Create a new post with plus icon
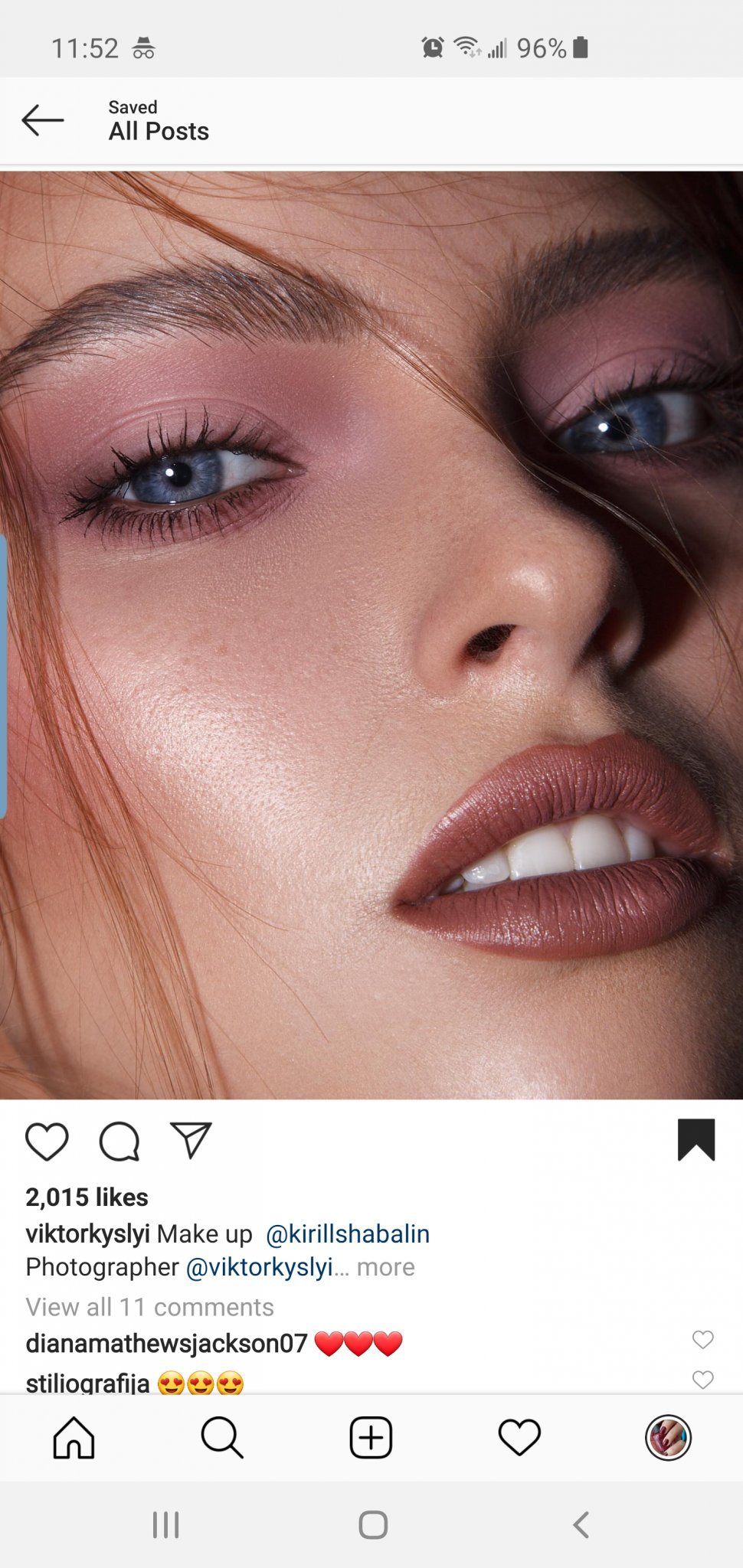The width and height of the screenshot is (743, 1568). click(x=371, y=1437)
